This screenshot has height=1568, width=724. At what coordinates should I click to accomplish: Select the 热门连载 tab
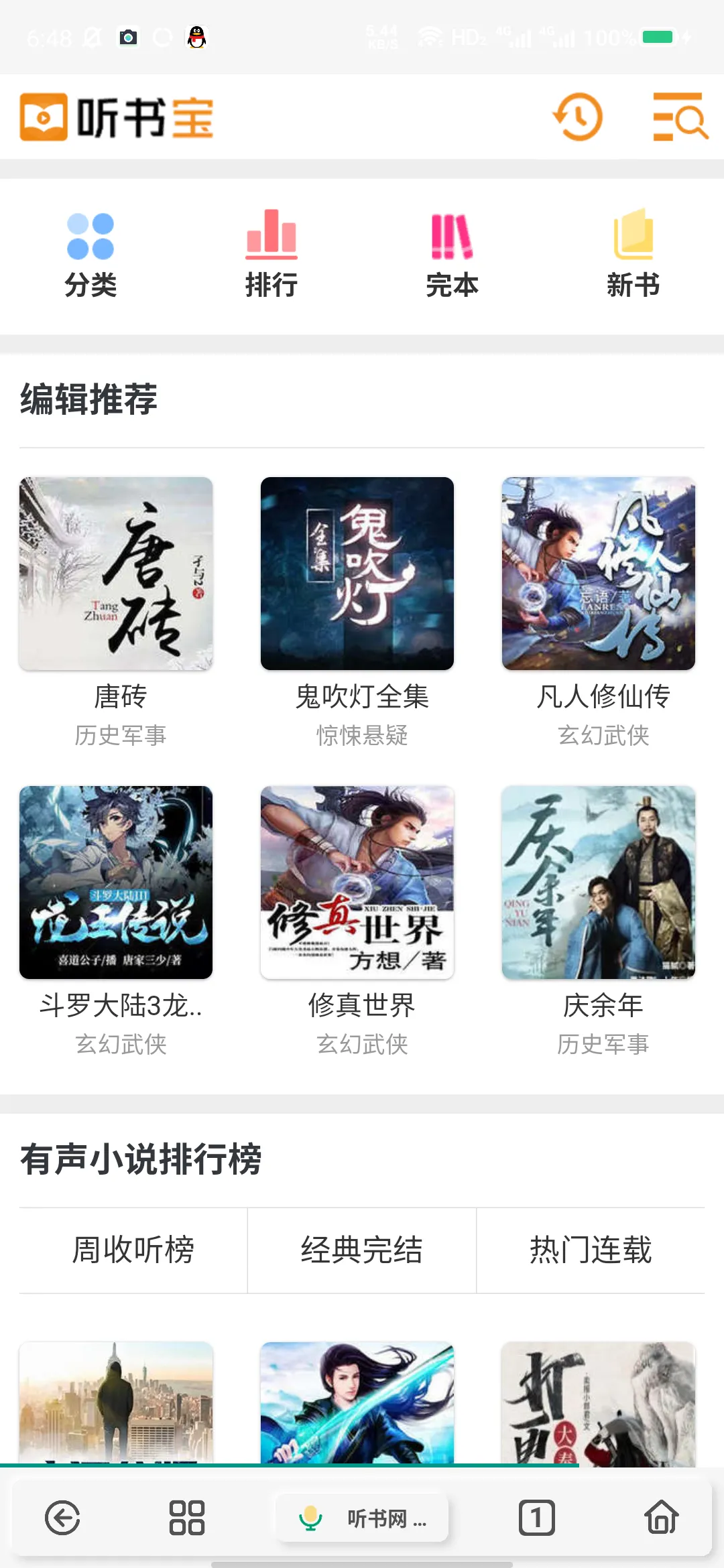coord(591,1250)
